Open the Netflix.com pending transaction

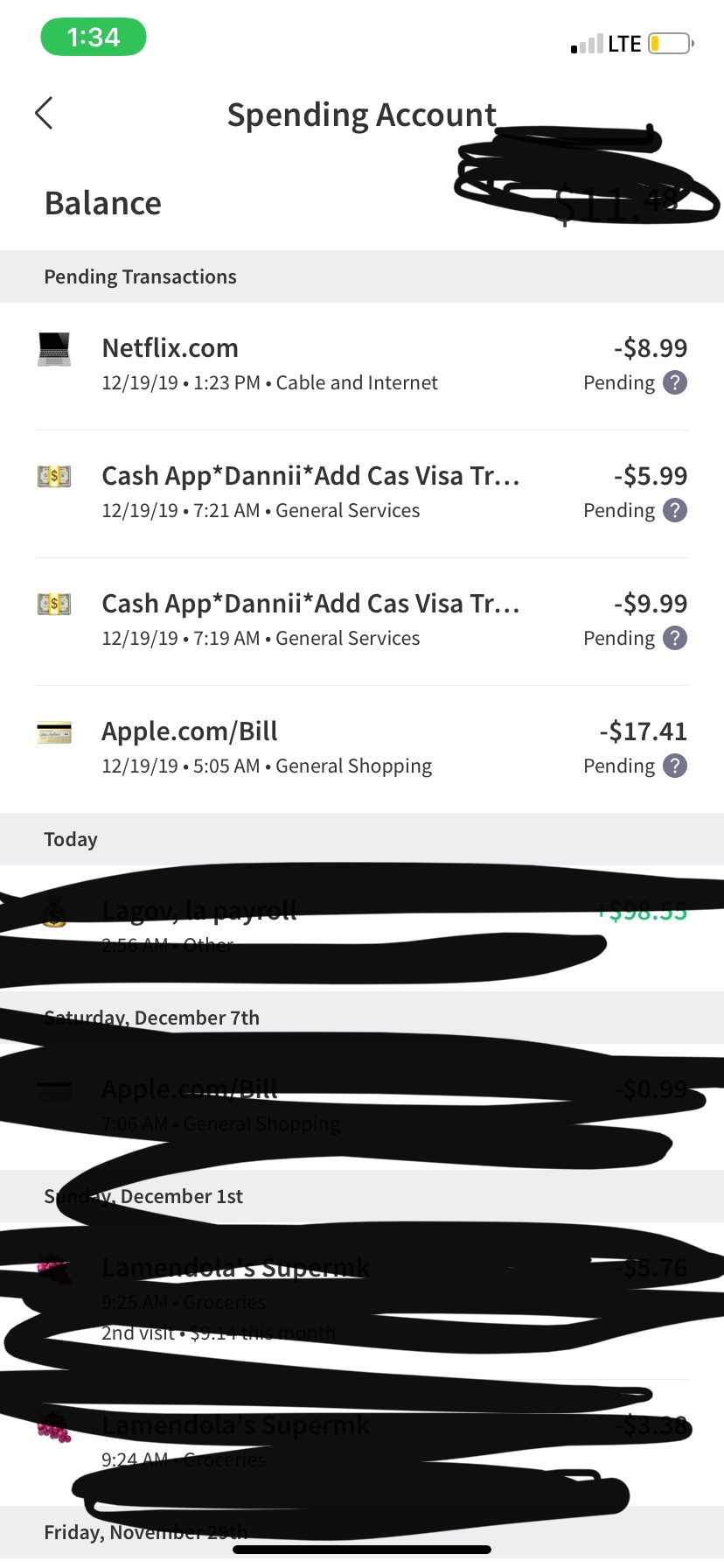(362, 366)
